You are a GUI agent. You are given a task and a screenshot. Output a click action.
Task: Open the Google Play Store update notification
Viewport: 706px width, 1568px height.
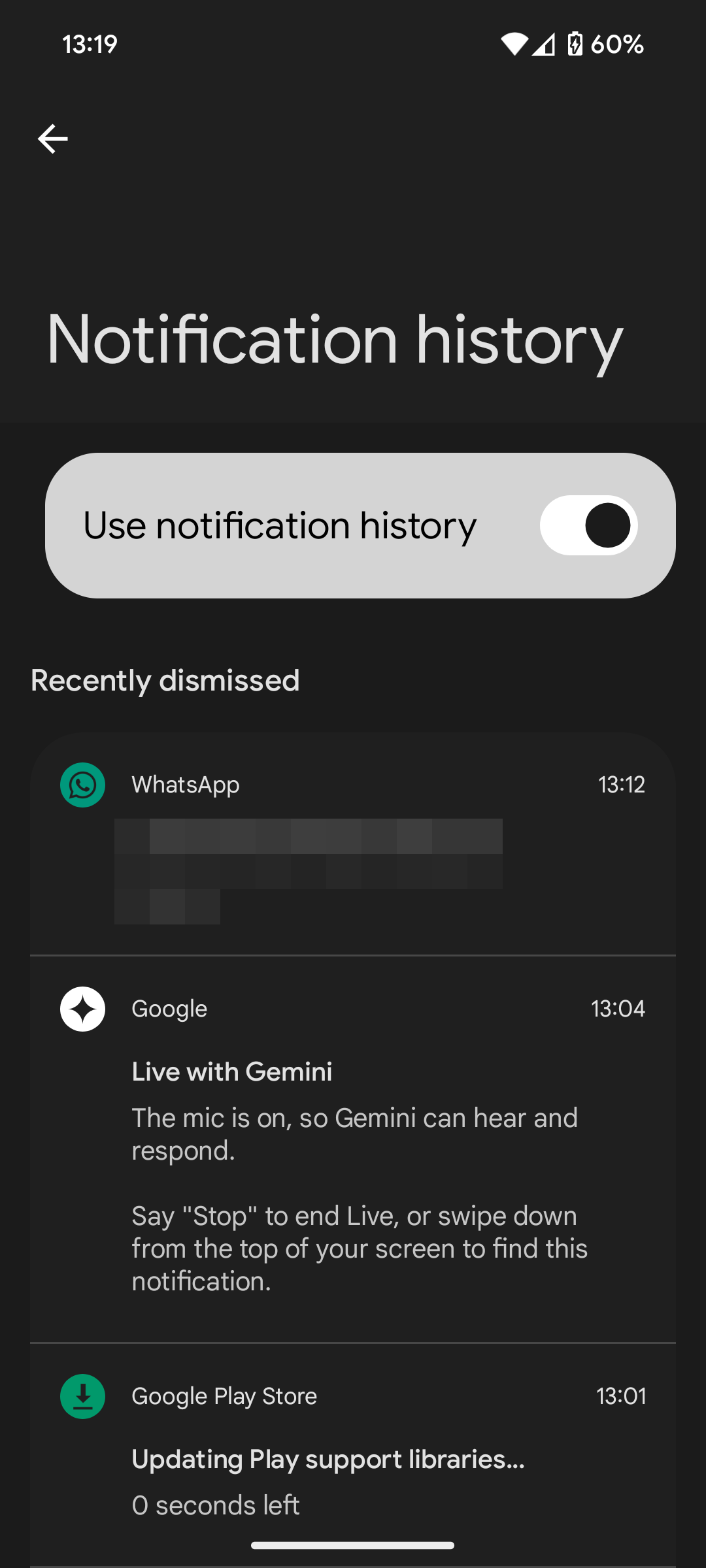(x=353, y=1455)
